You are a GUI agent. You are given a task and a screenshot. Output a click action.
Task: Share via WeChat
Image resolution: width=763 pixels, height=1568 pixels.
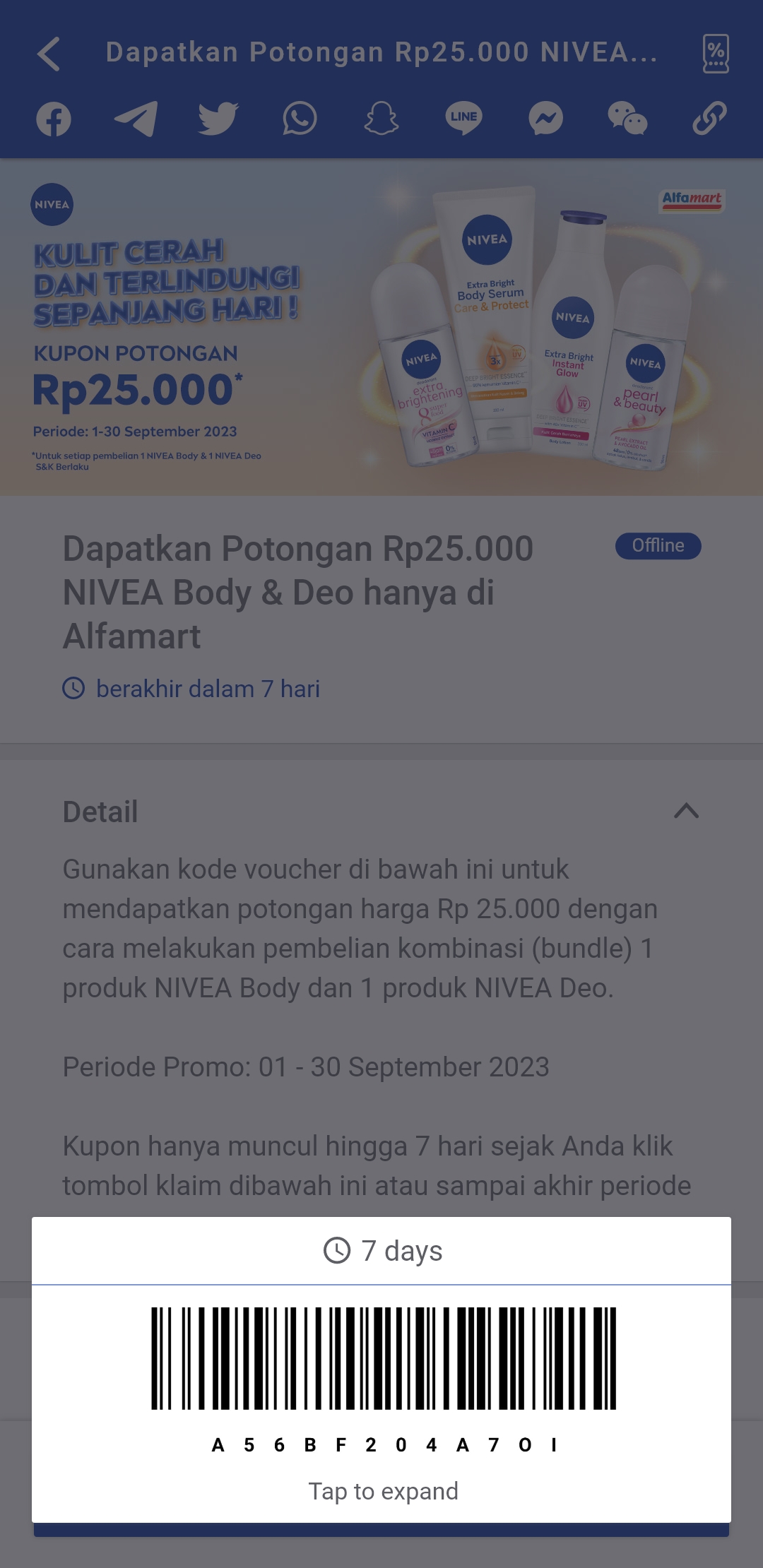point(627,119)
